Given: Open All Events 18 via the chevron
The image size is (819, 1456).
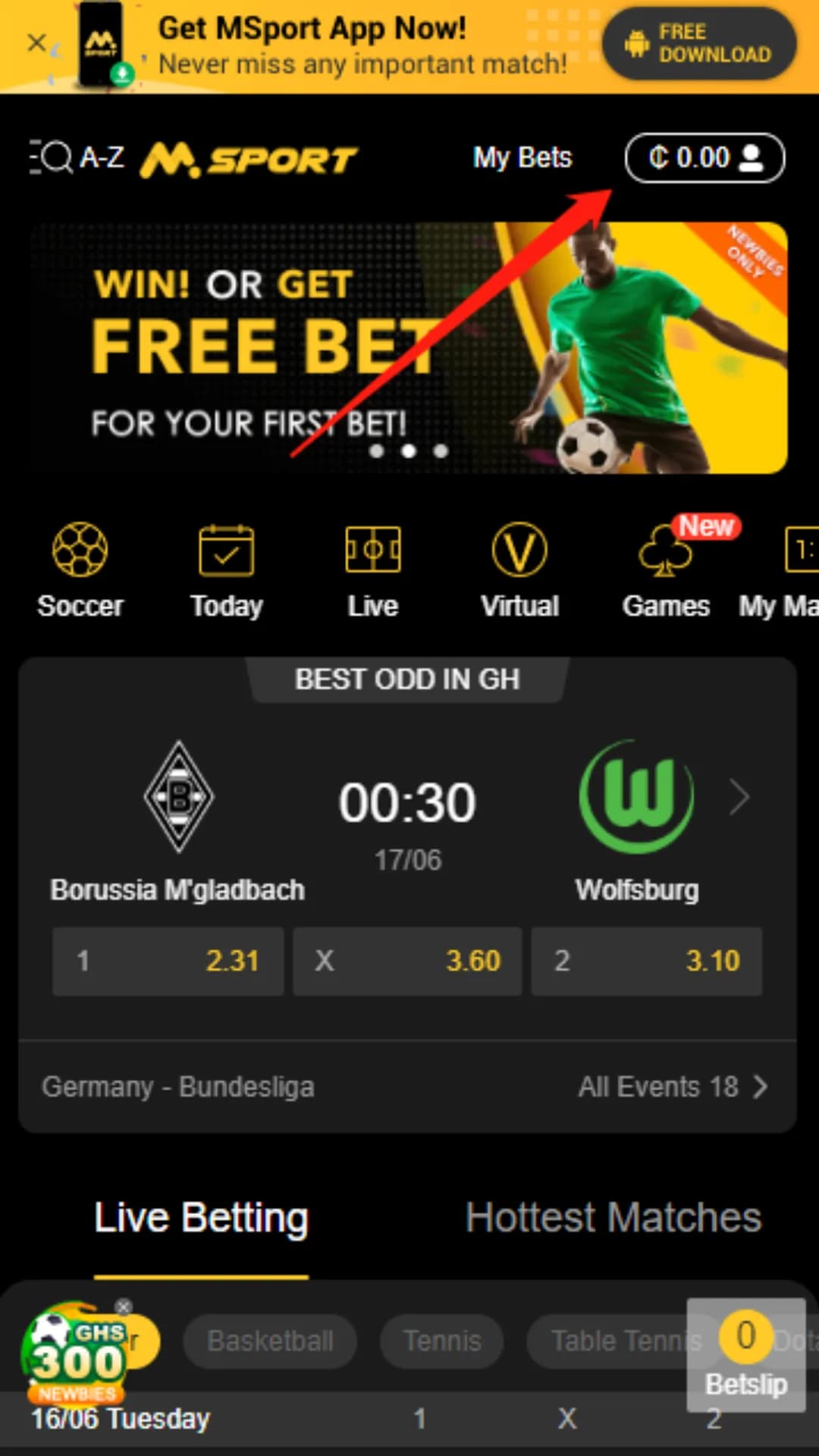Looking at the screenshot, I should [x=759, y=1087].
